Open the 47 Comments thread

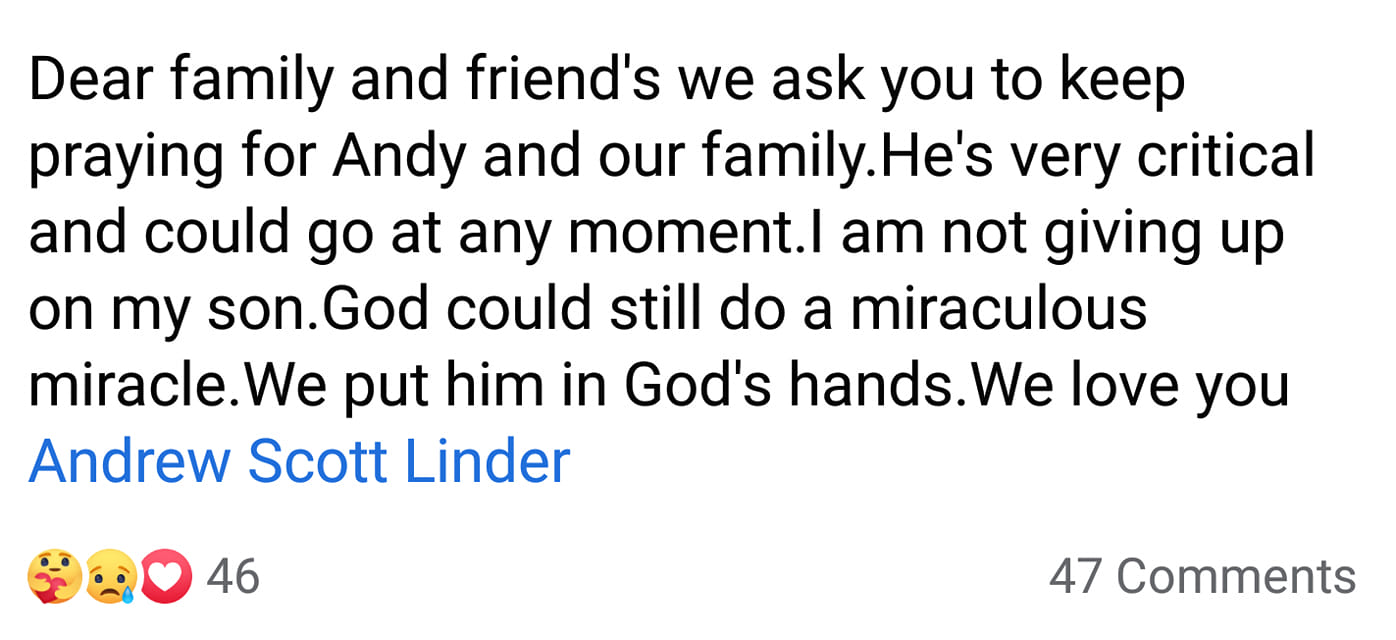pyautogui.click(x=1201, y=577)
